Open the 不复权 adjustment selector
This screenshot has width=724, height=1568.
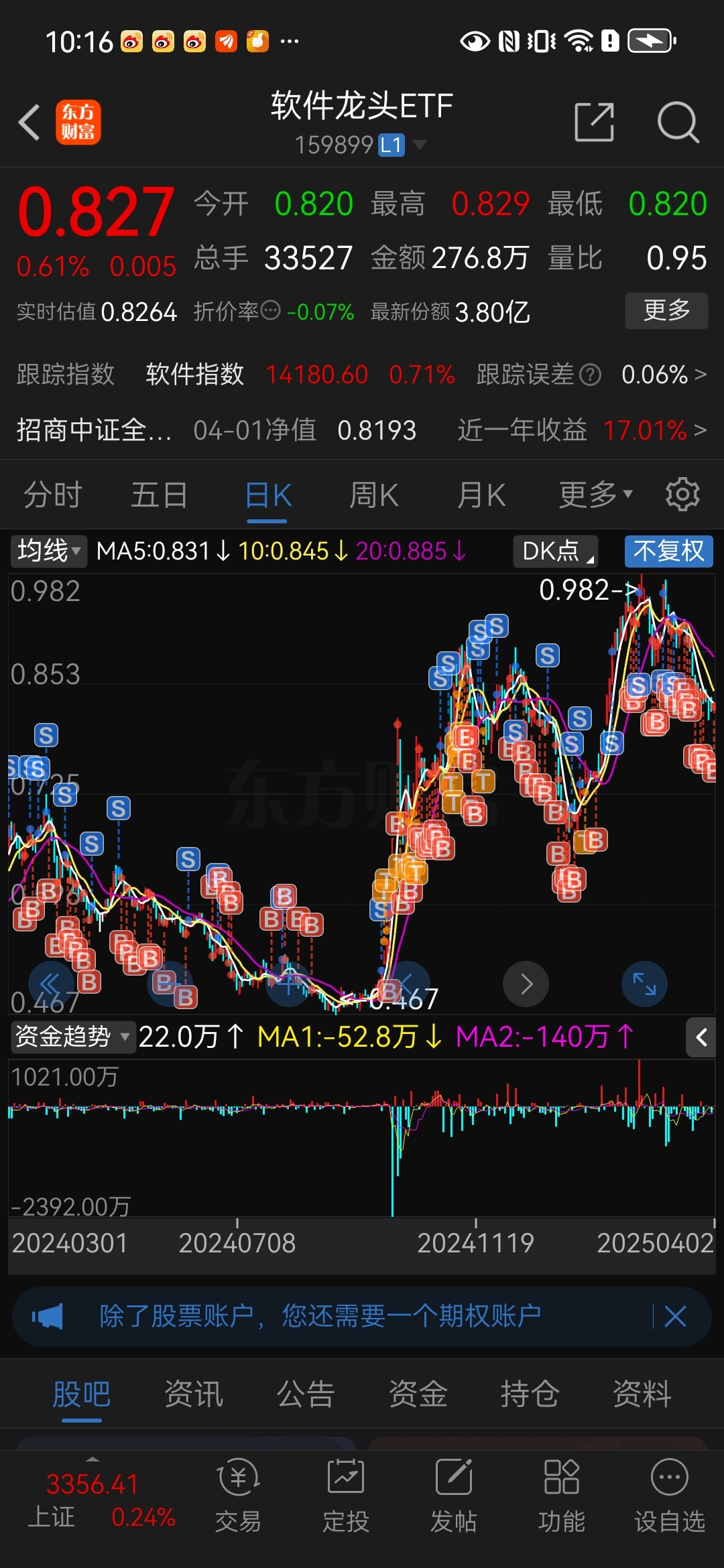(x=668, y=551)
